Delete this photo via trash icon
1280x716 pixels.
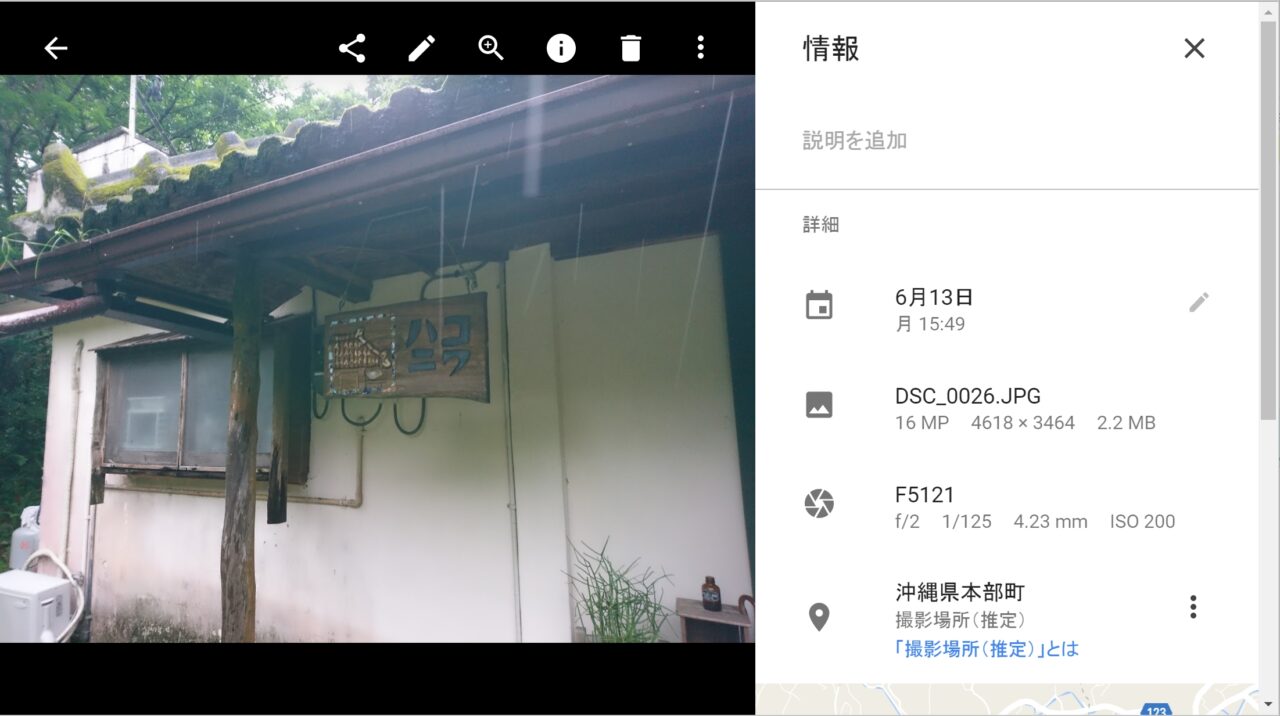click(x=630, y=48)
